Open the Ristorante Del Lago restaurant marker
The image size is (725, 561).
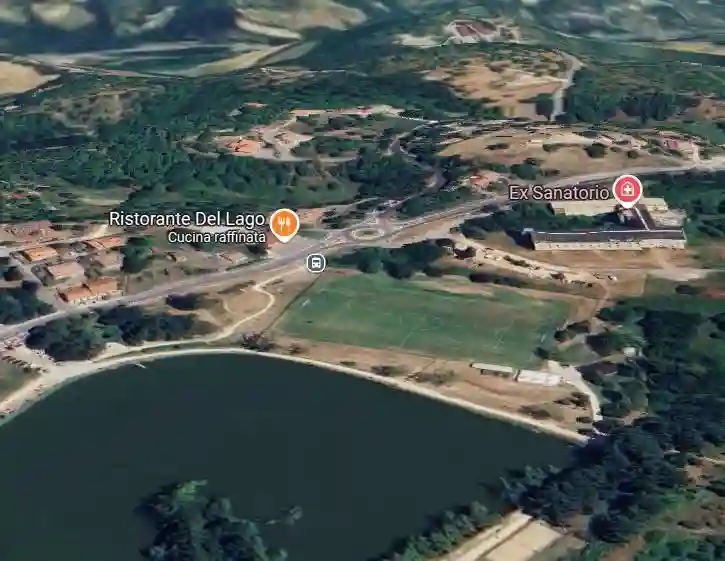(x=284, y=223)
